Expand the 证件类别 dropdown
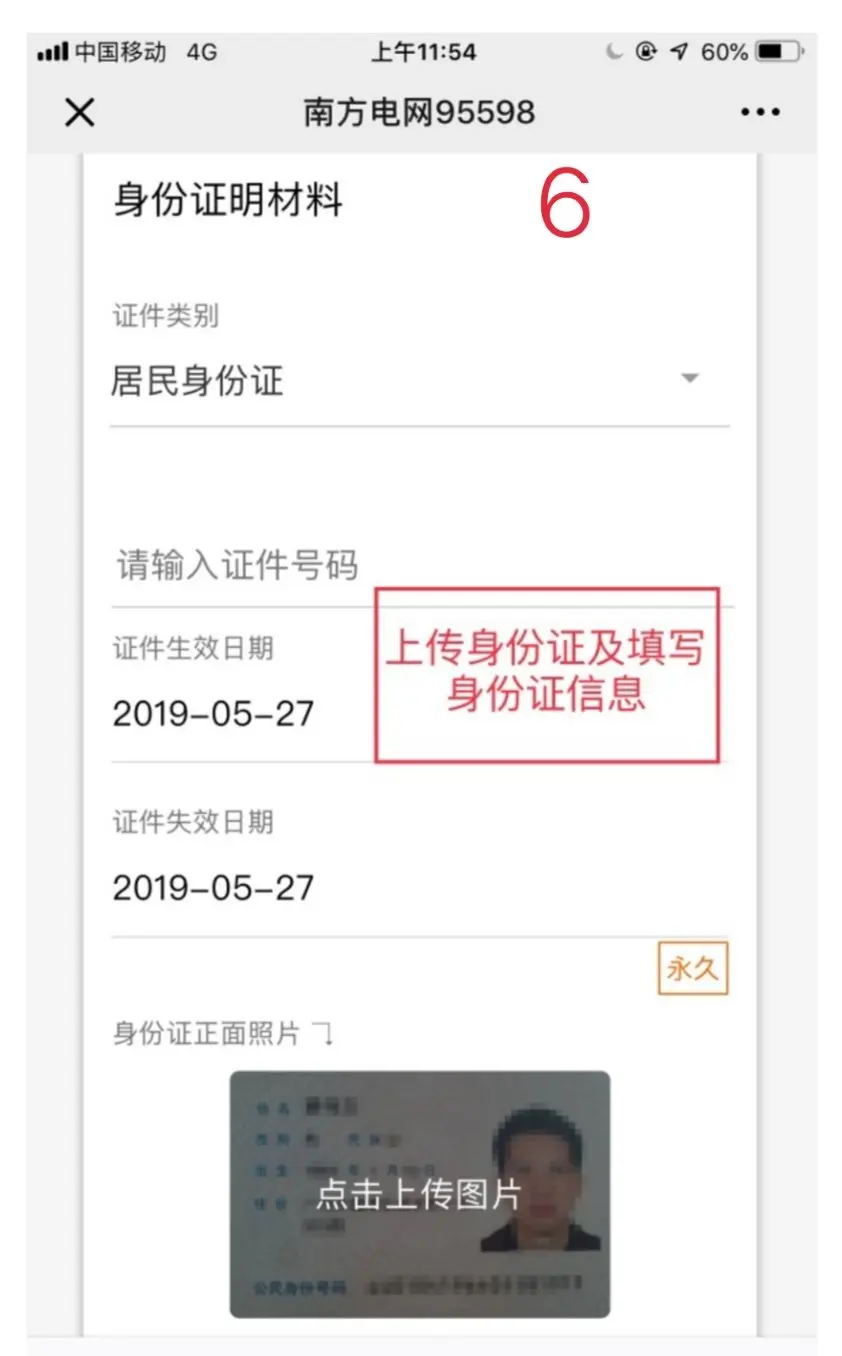The image size is (842, 1356). (420, 381)
